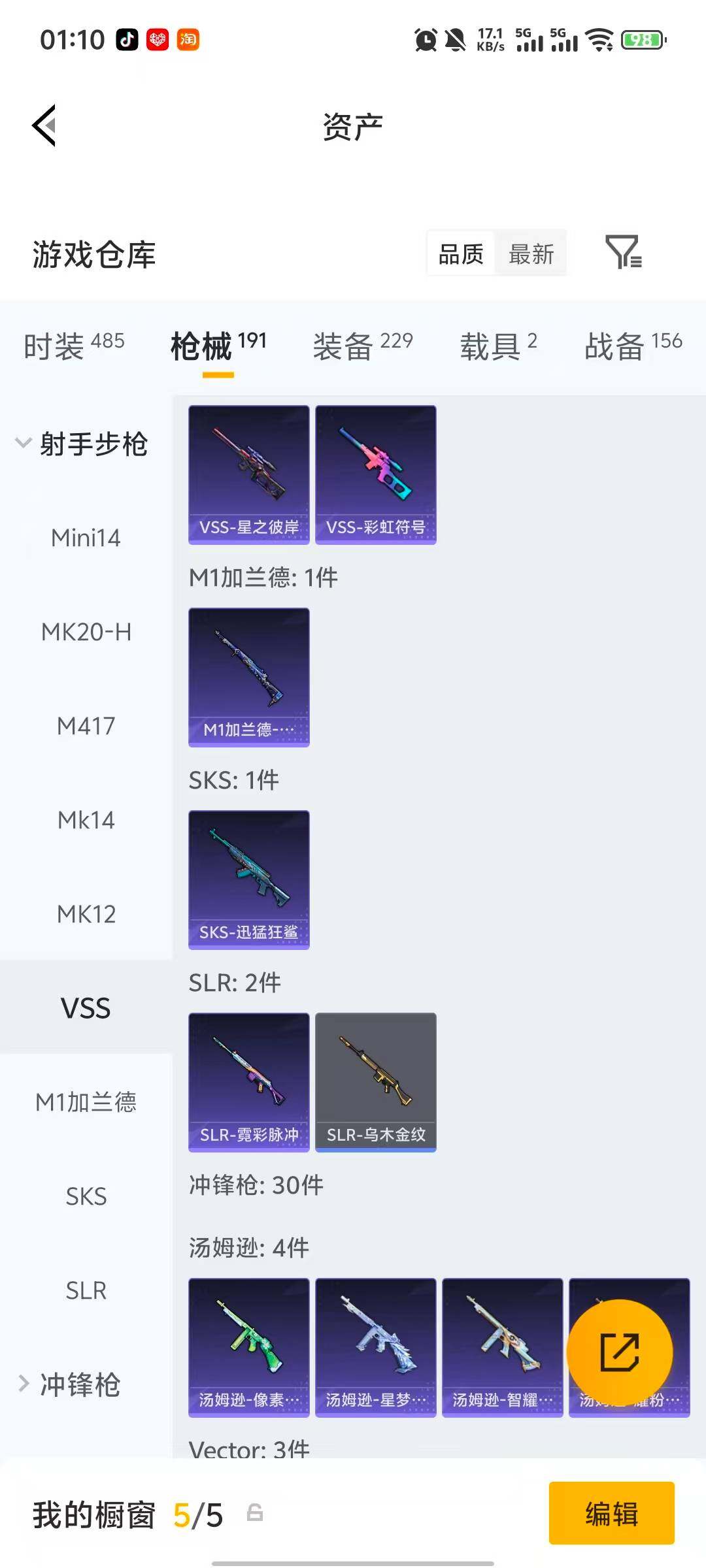
Task: Enable 品质 sorting mode
Action: coord(460,253)
